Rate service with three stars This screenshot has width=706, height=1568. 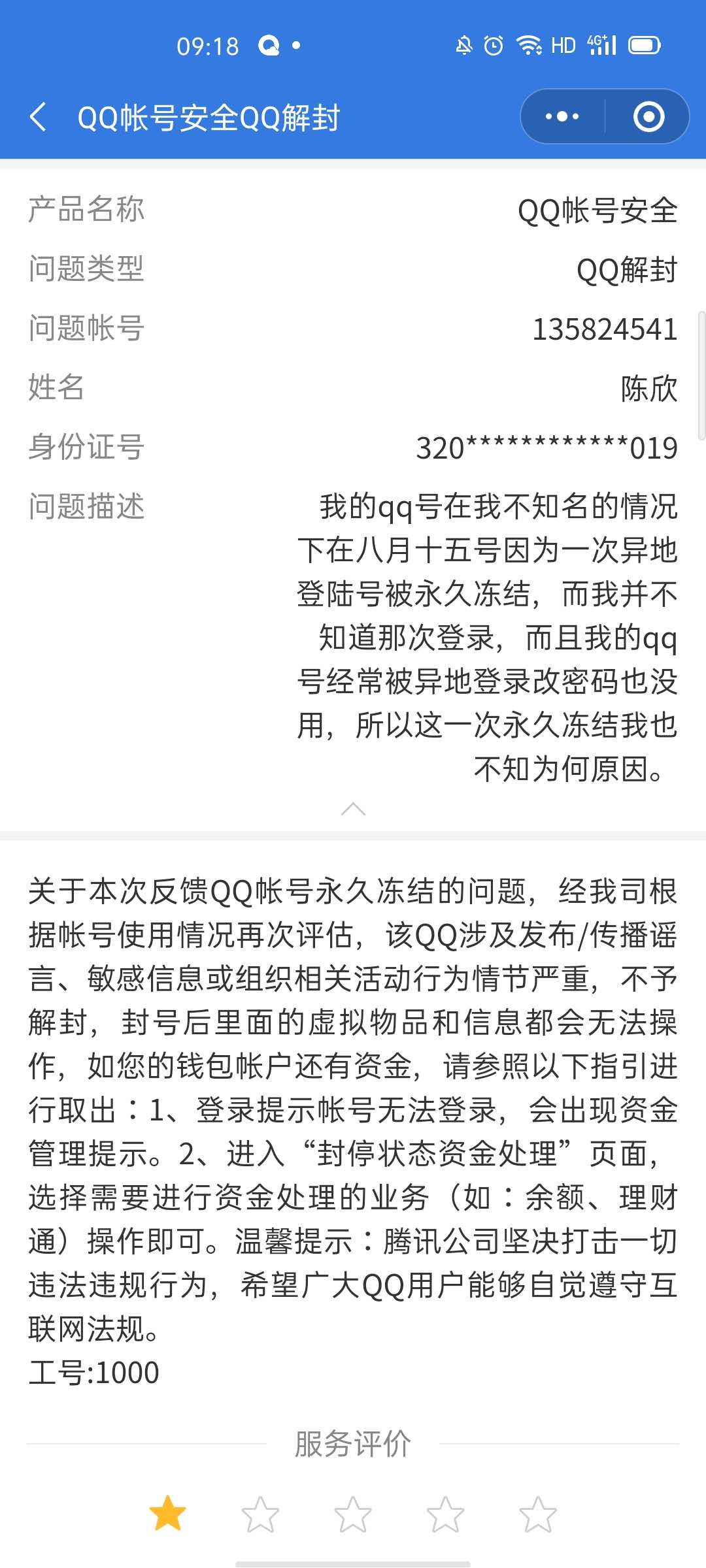(x=353, y=1514)
